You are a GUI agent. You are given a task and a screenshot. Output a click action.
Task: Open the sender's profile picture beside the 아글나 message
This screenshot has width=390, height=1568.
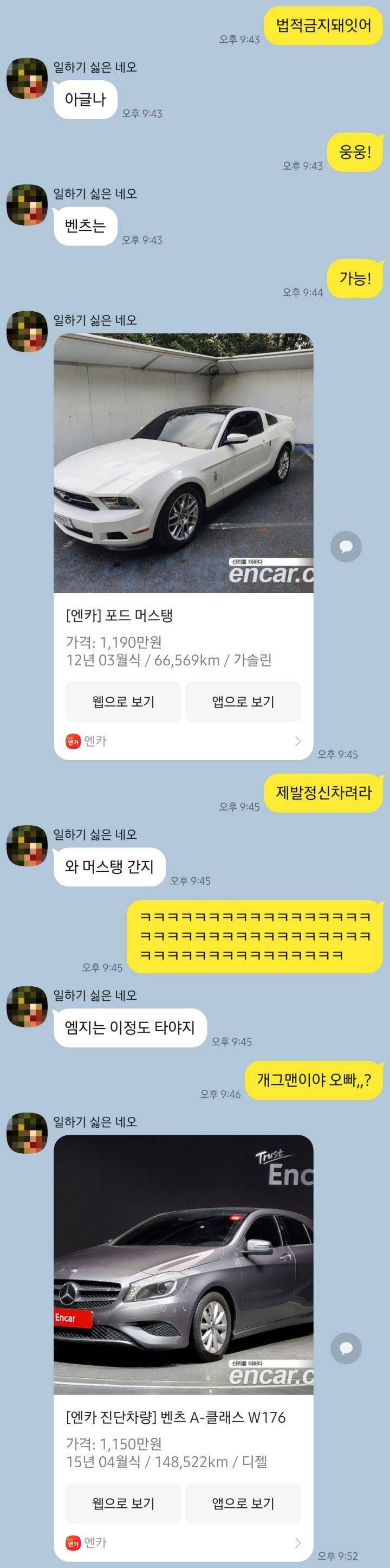coord(27,80)
